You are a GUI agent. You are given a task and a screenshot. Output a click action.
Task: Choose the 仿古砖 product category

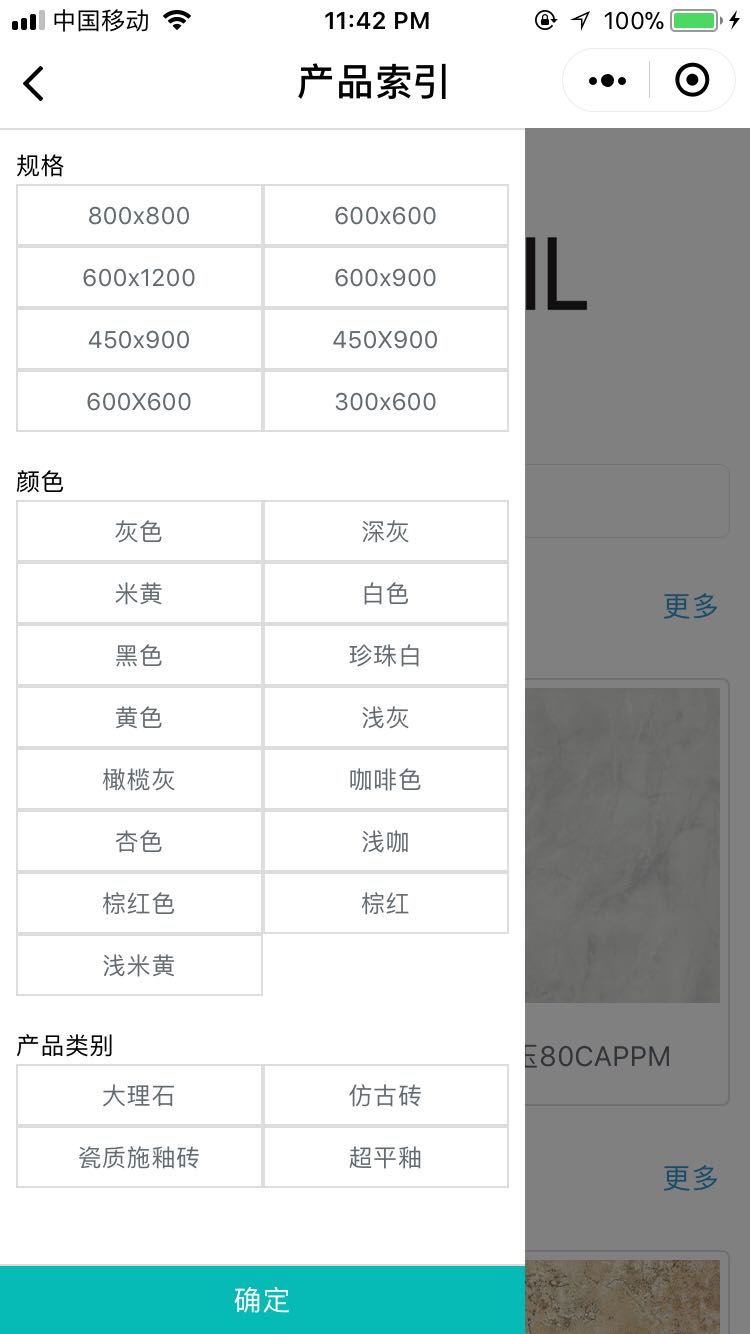click(x=385, y=1096)
